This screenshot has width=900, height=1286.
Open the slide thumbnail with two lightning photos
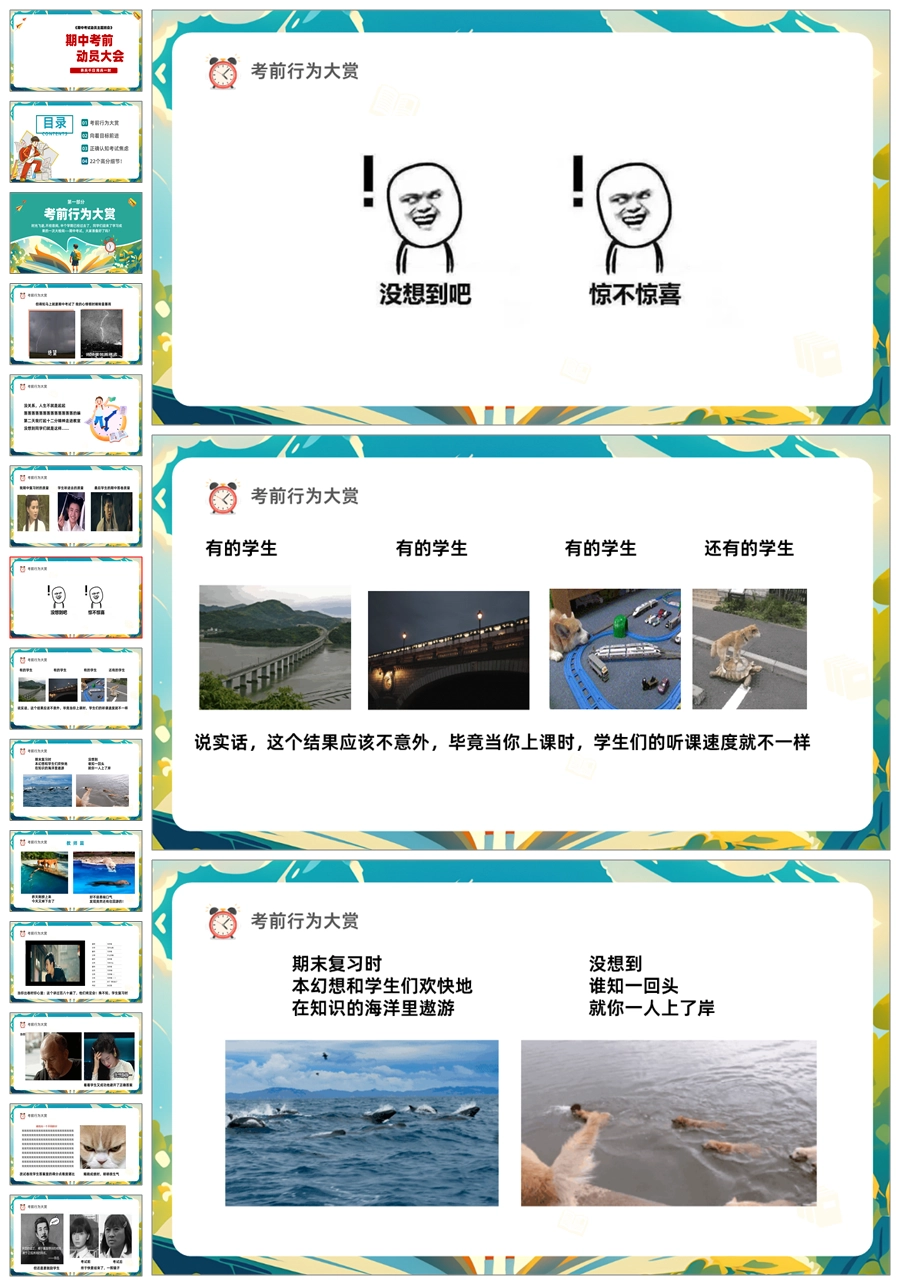(x=76, y=324)
